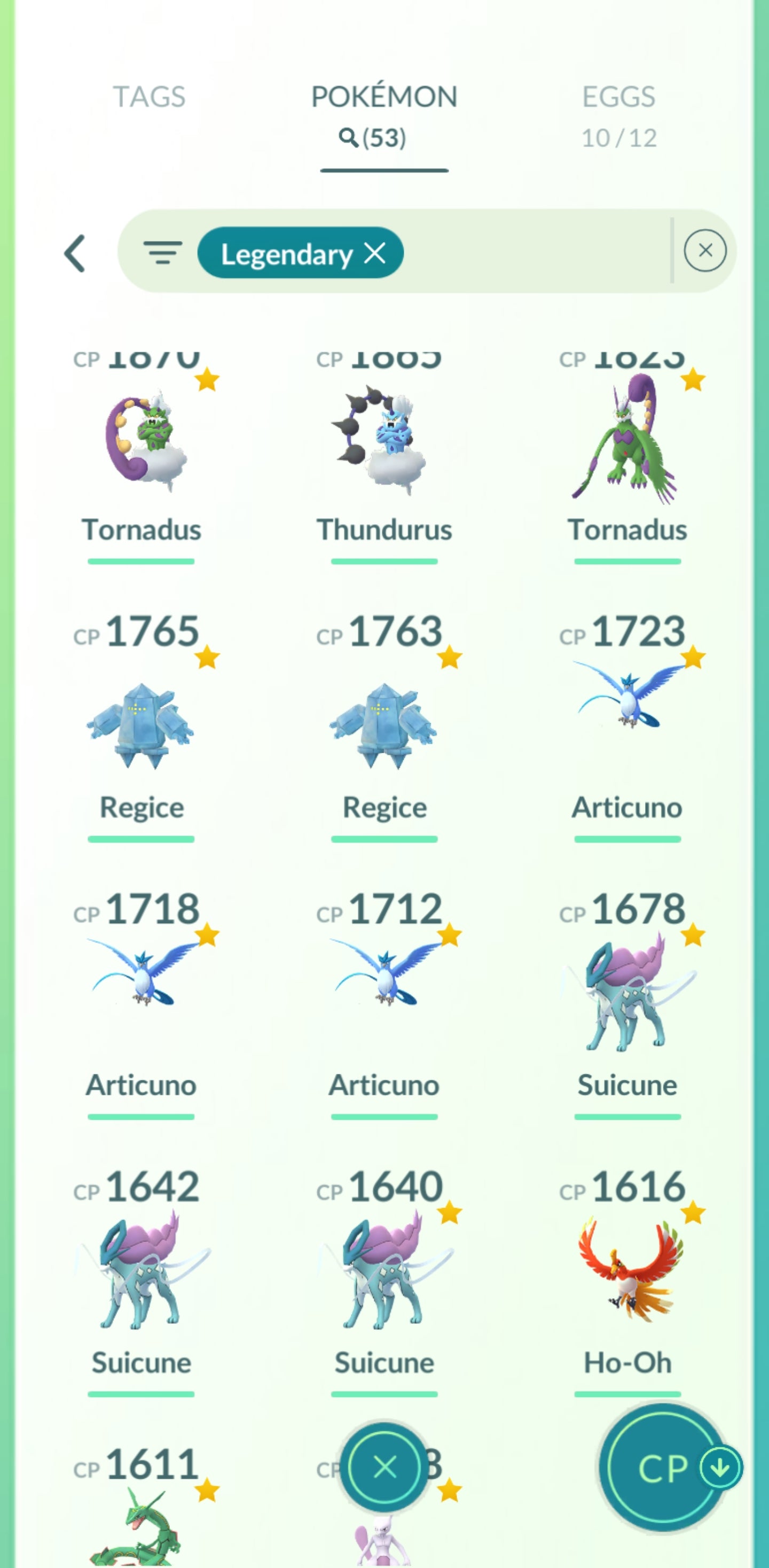Screen dimensions: 769x1568
Task: Close the Pokémon list with round X
Action: click(384, 1467)
